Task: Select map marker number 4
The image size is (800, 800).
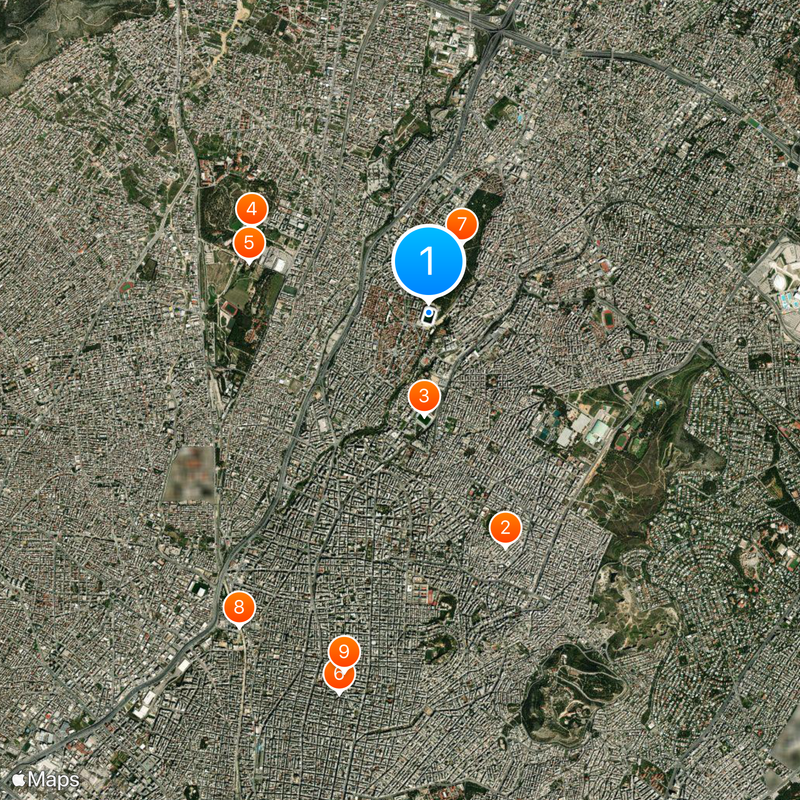Action: tap(252, 209)
